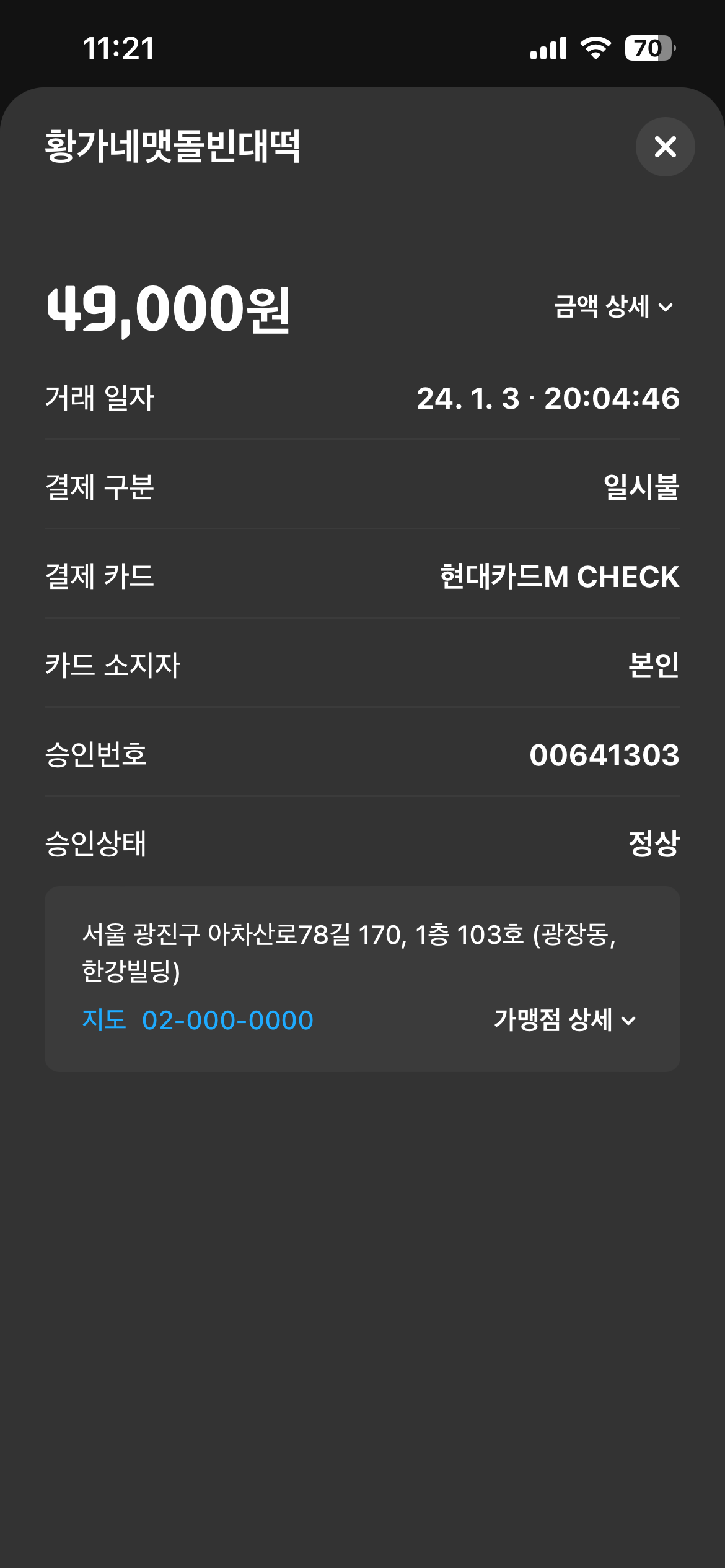
Task: Close the 황가네맷돌빈대떡 transaction sheet
Action: click(x=665, y=147)
